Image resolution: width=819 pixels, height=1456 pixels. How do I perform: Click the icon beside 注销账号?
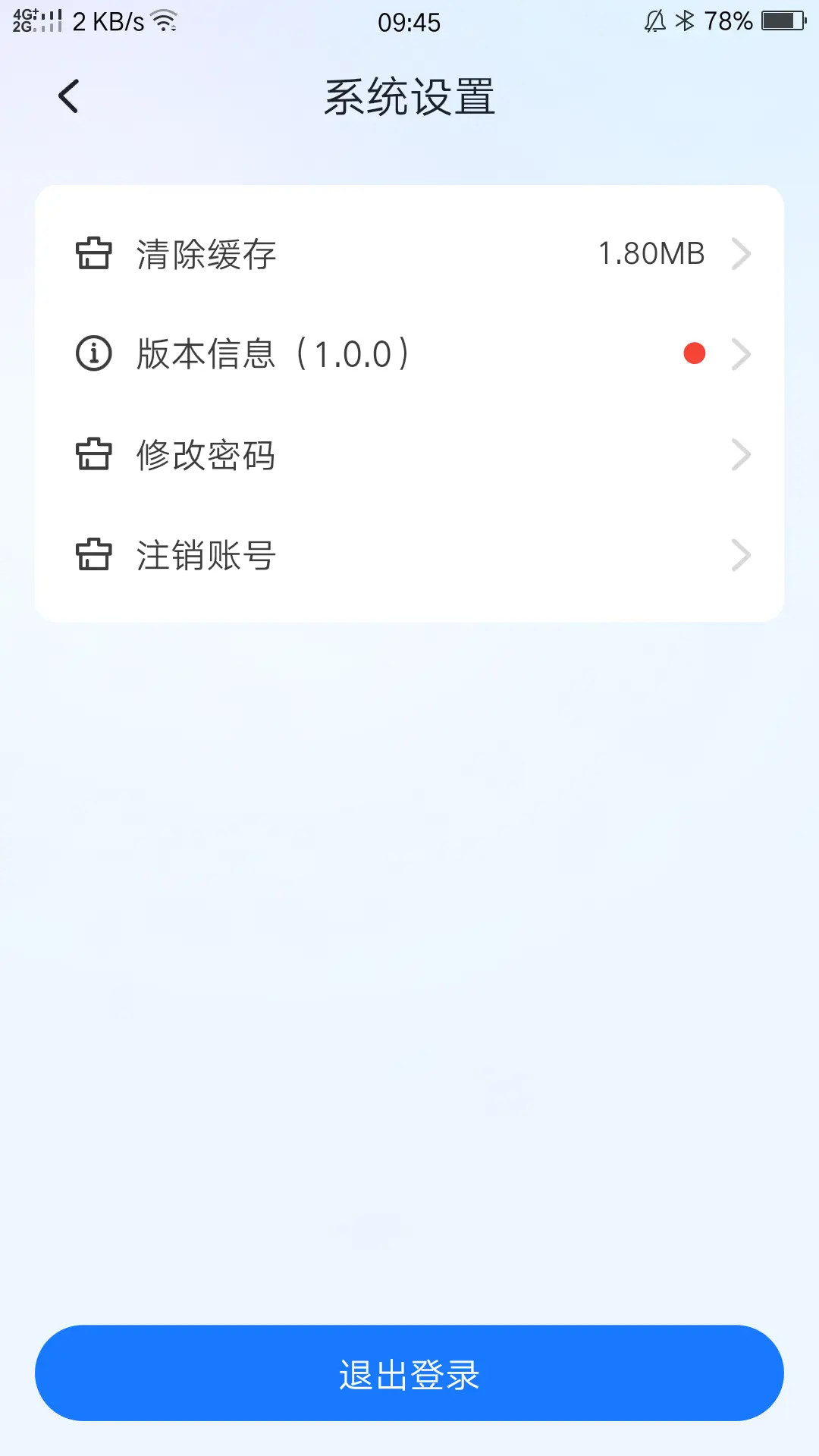click(93, 555)
